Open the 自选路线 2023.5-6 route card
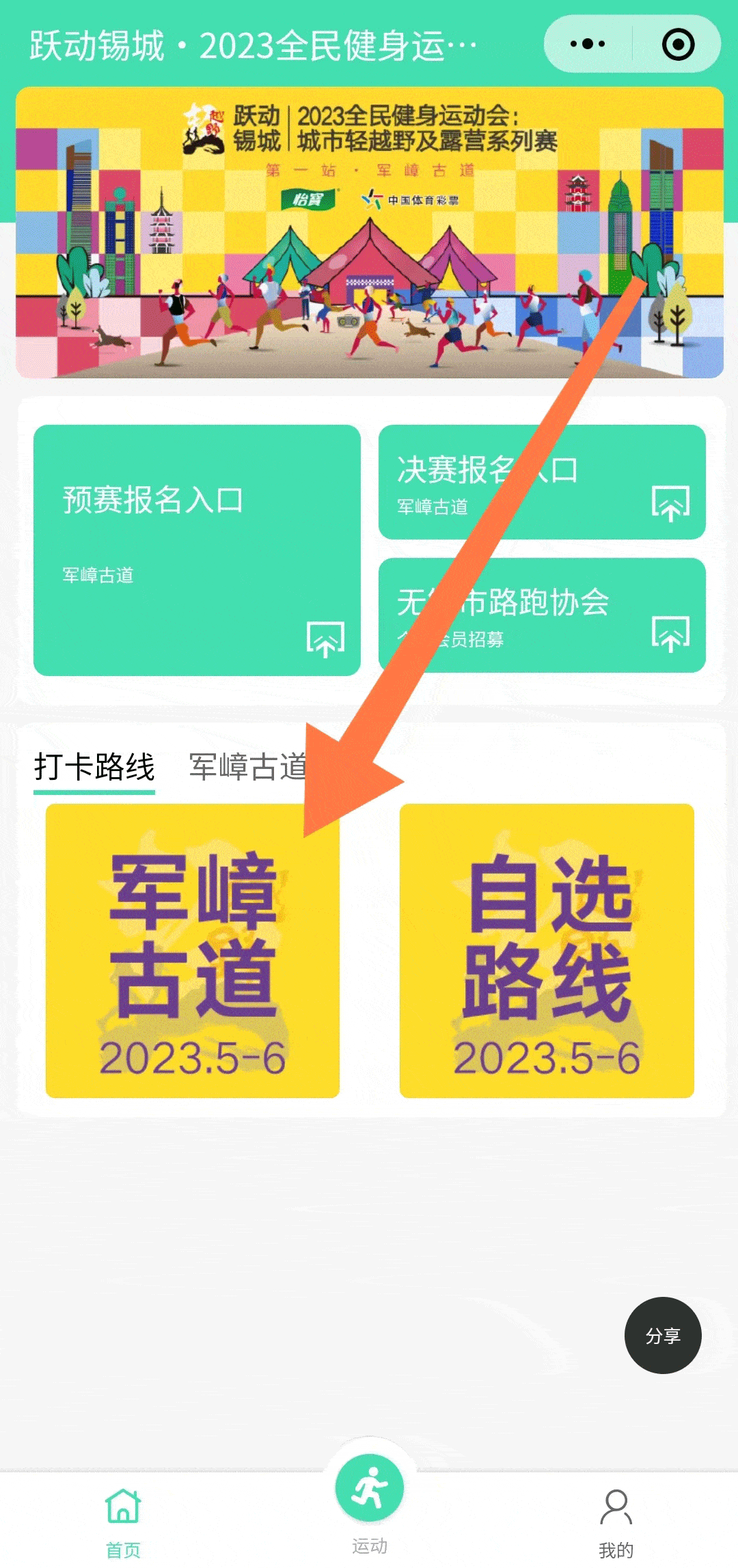The image size is (738, 1568). coord(547,951)
